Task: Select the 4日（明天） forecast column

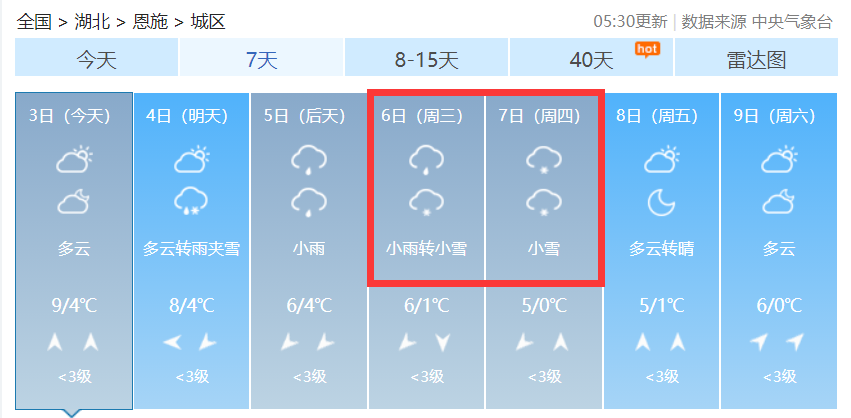Action: pyautogui.click(x=191, y=250)
